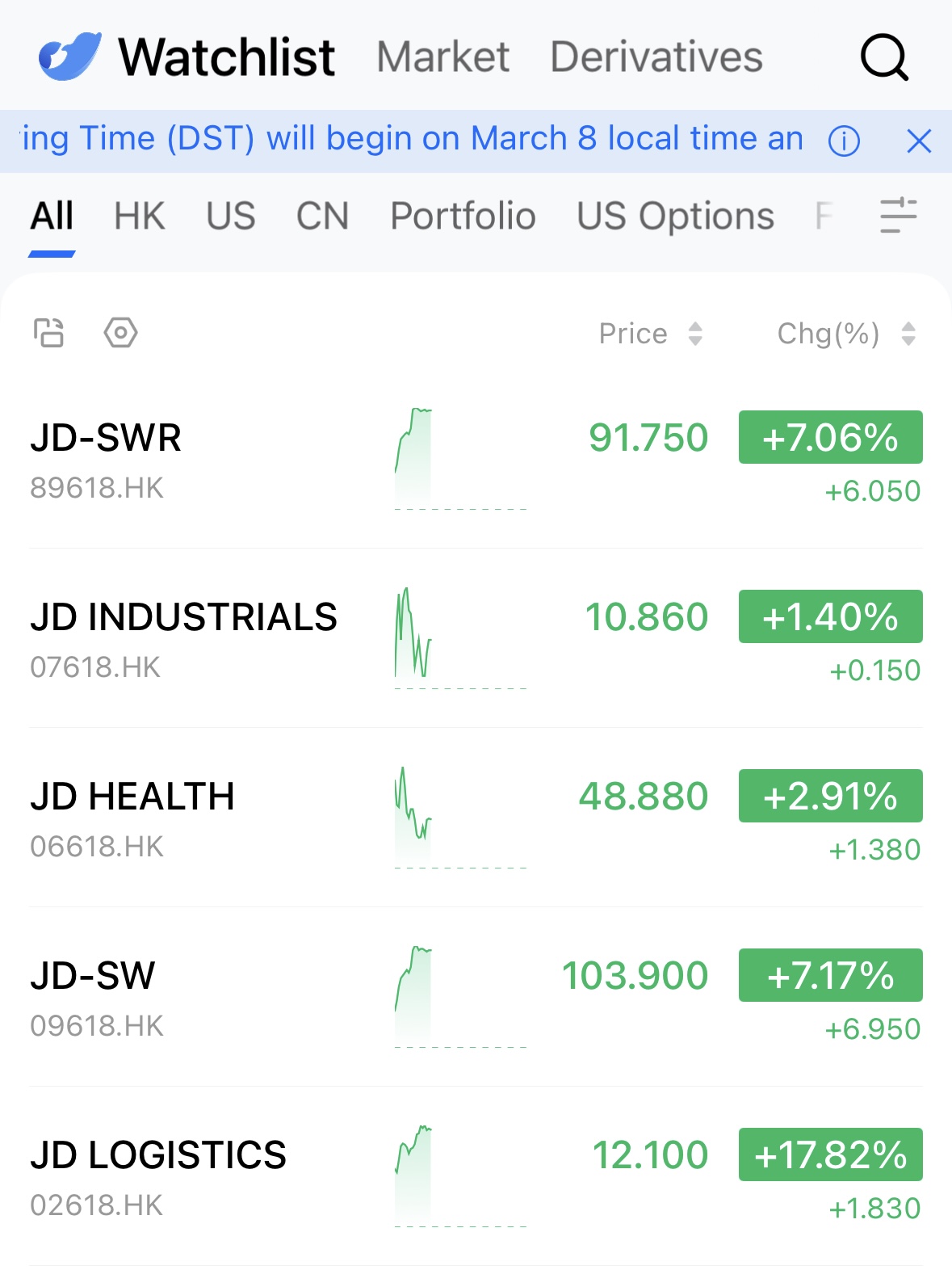Image resolution: width=952 pixels, height=1270 pixels.
Task: Sort the list by Price
Action: tap(650, 334)
